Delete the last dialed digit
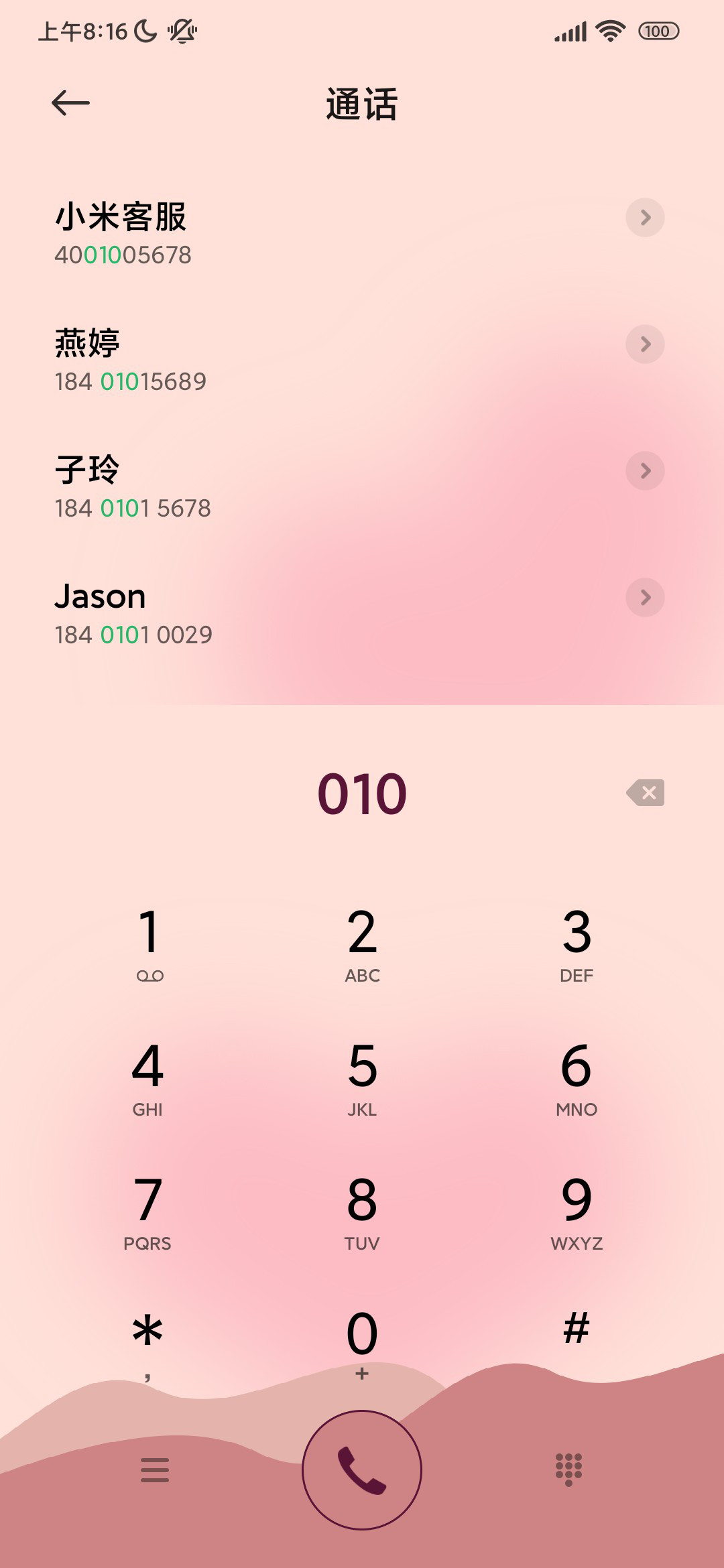The height and width of the screenshot is (1568, 724). [645, 793]
